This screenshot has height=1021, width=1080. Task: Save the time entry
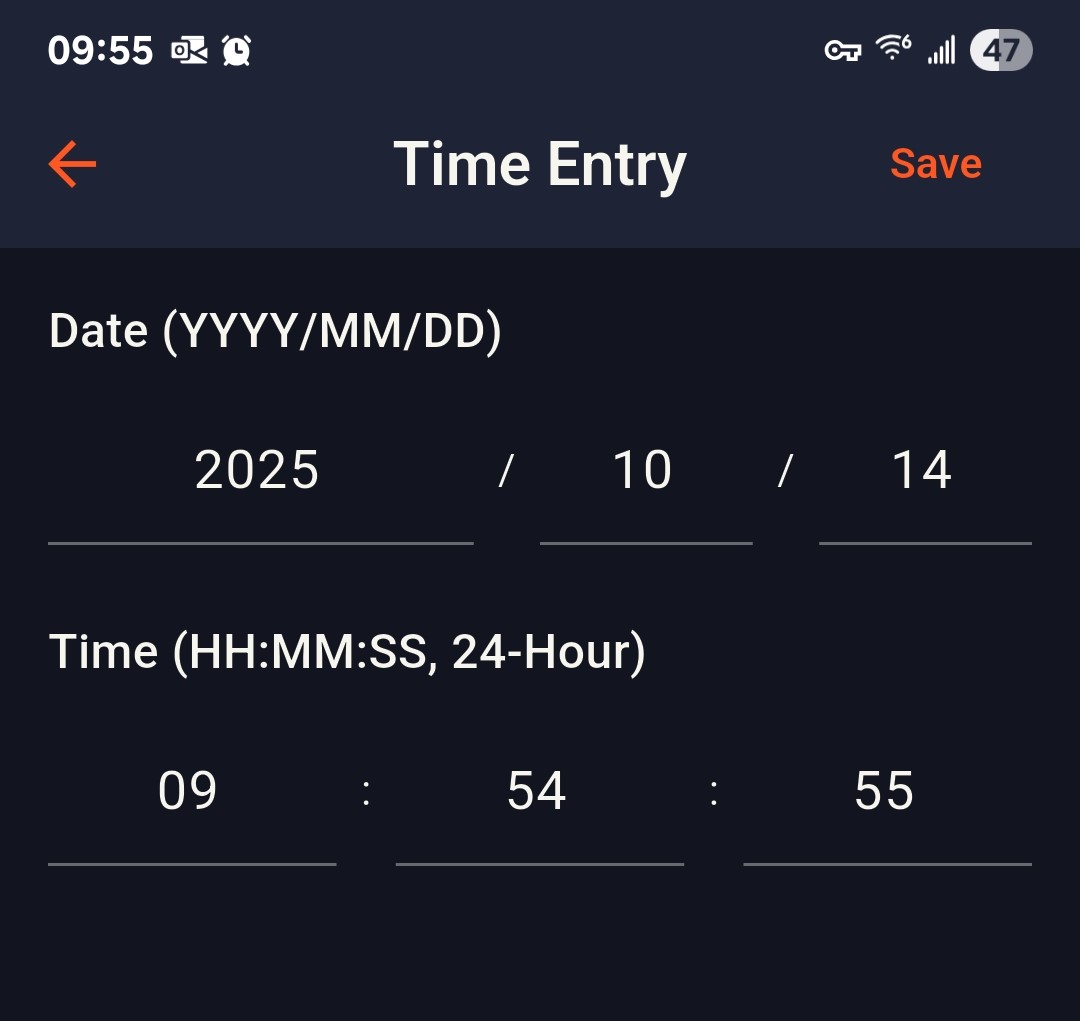tap(935, 164)
